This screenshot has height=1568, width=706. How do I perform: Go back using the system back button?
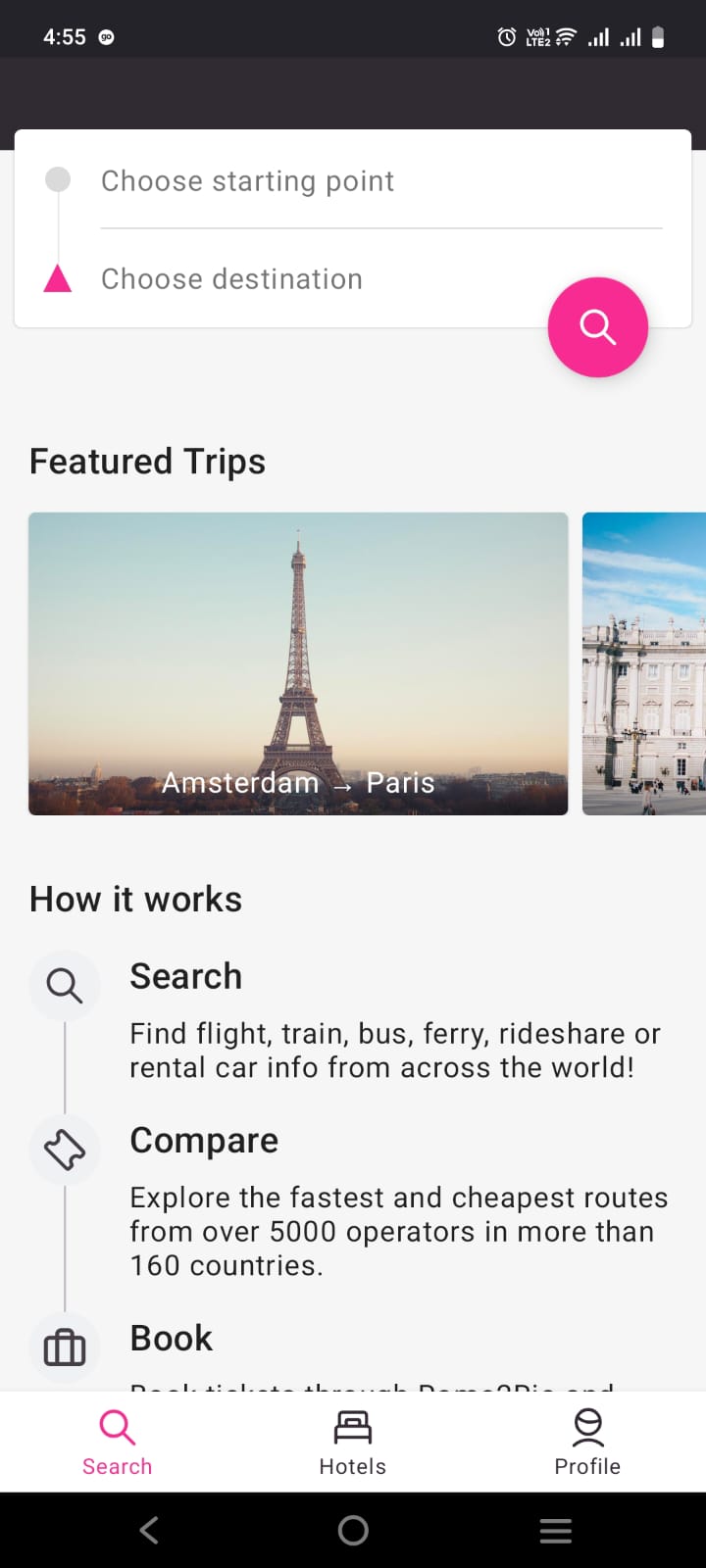coord(149,1531)
